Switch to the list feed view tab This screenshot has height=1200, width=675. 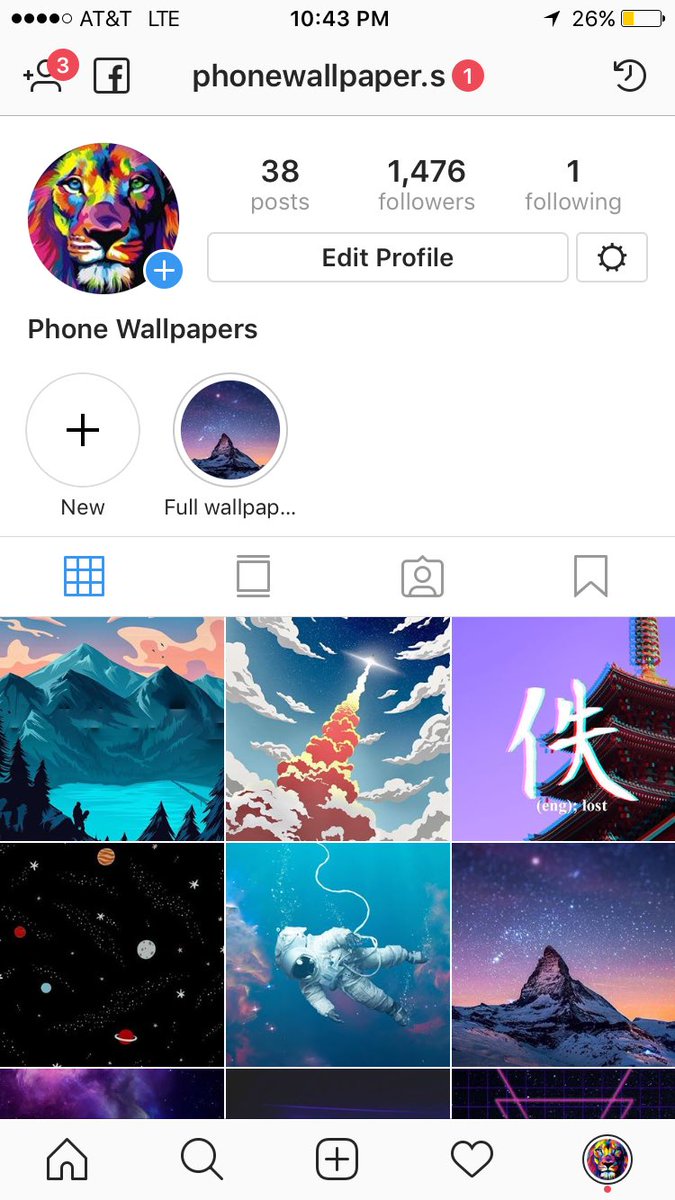coord(253,577)
